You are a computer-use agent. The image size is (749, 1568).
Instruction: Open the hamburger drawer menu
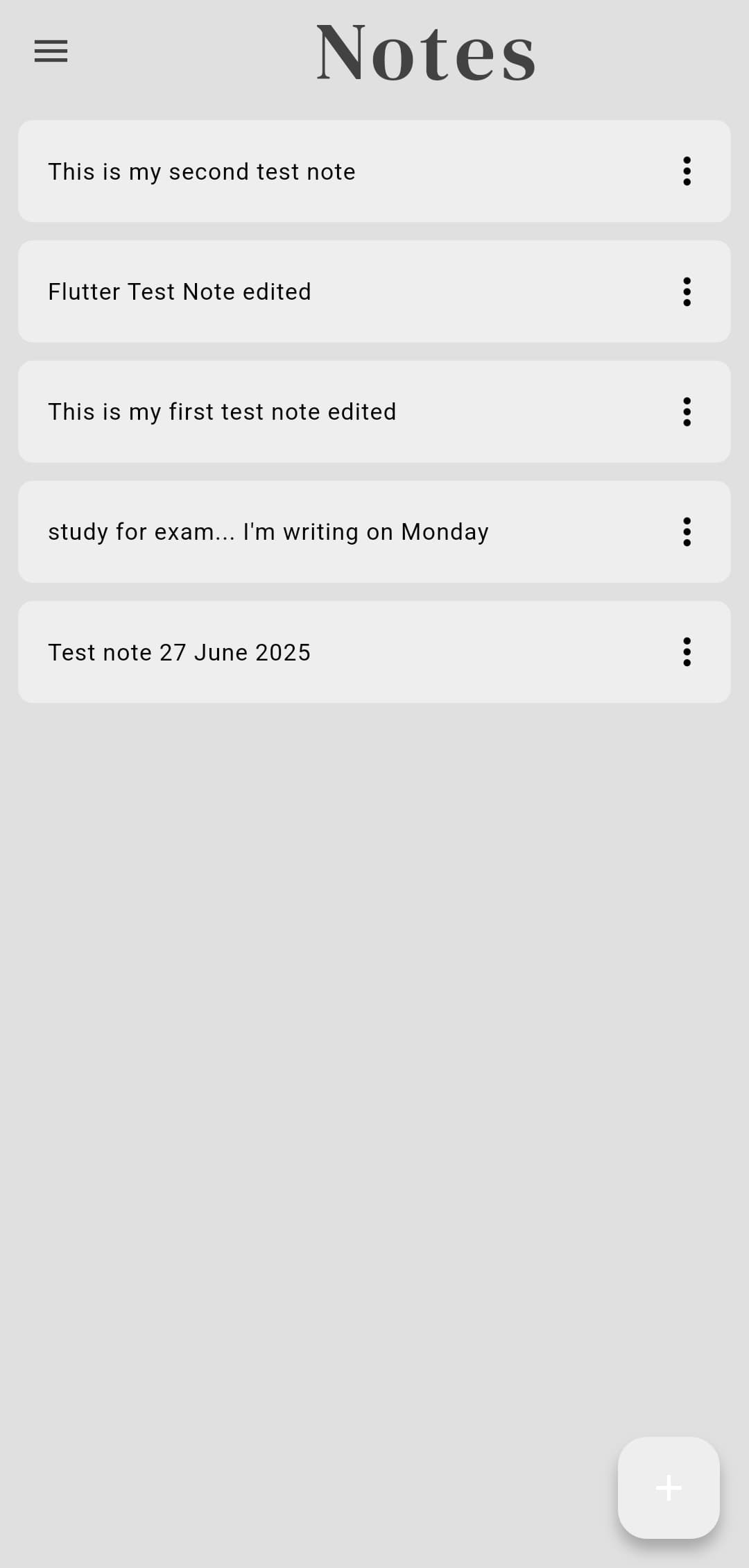[51, 51]
